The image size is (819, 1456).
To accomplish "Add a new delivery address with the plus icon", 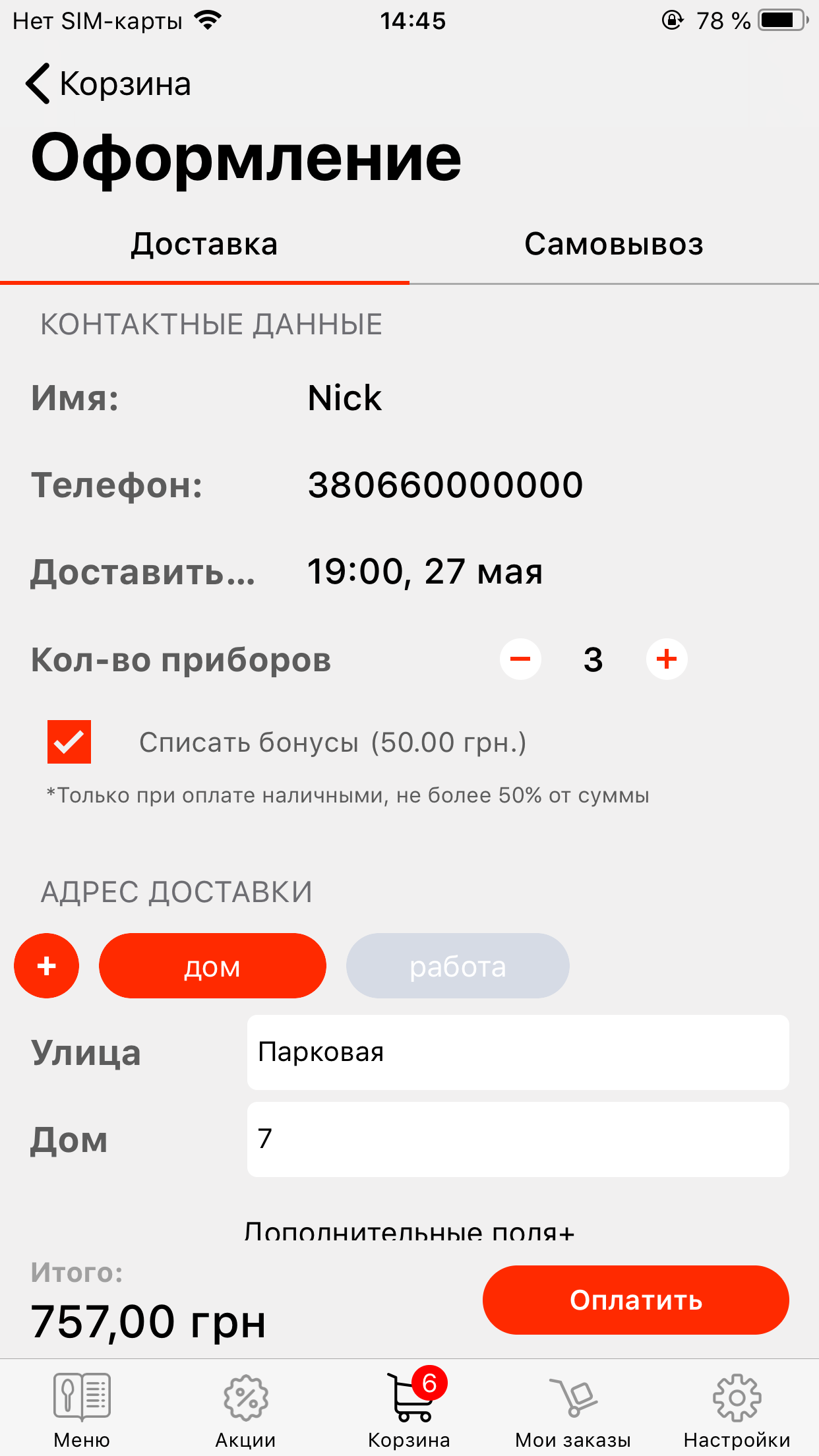I will pyautogui.click(x=46, y=965).
